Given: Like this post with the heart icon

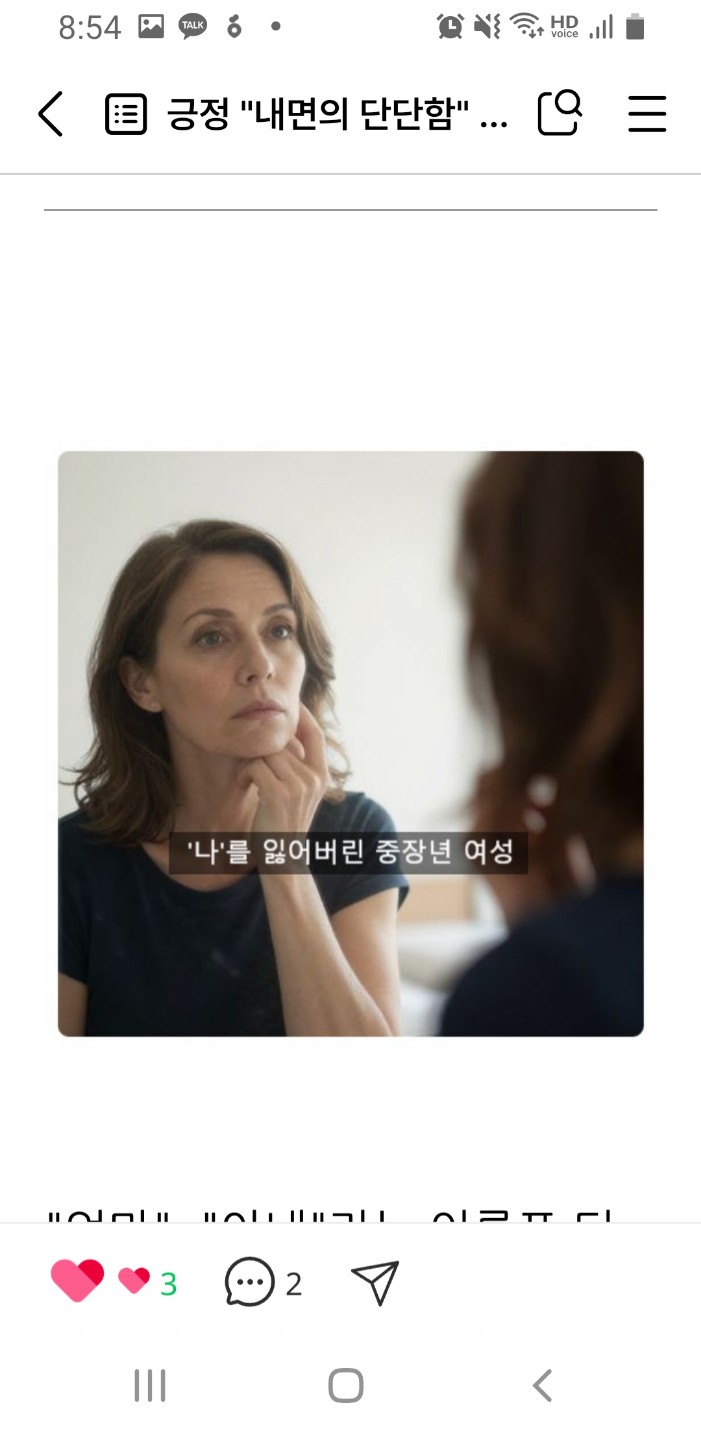Looking at the screenshot, I should click(77, 1281).
